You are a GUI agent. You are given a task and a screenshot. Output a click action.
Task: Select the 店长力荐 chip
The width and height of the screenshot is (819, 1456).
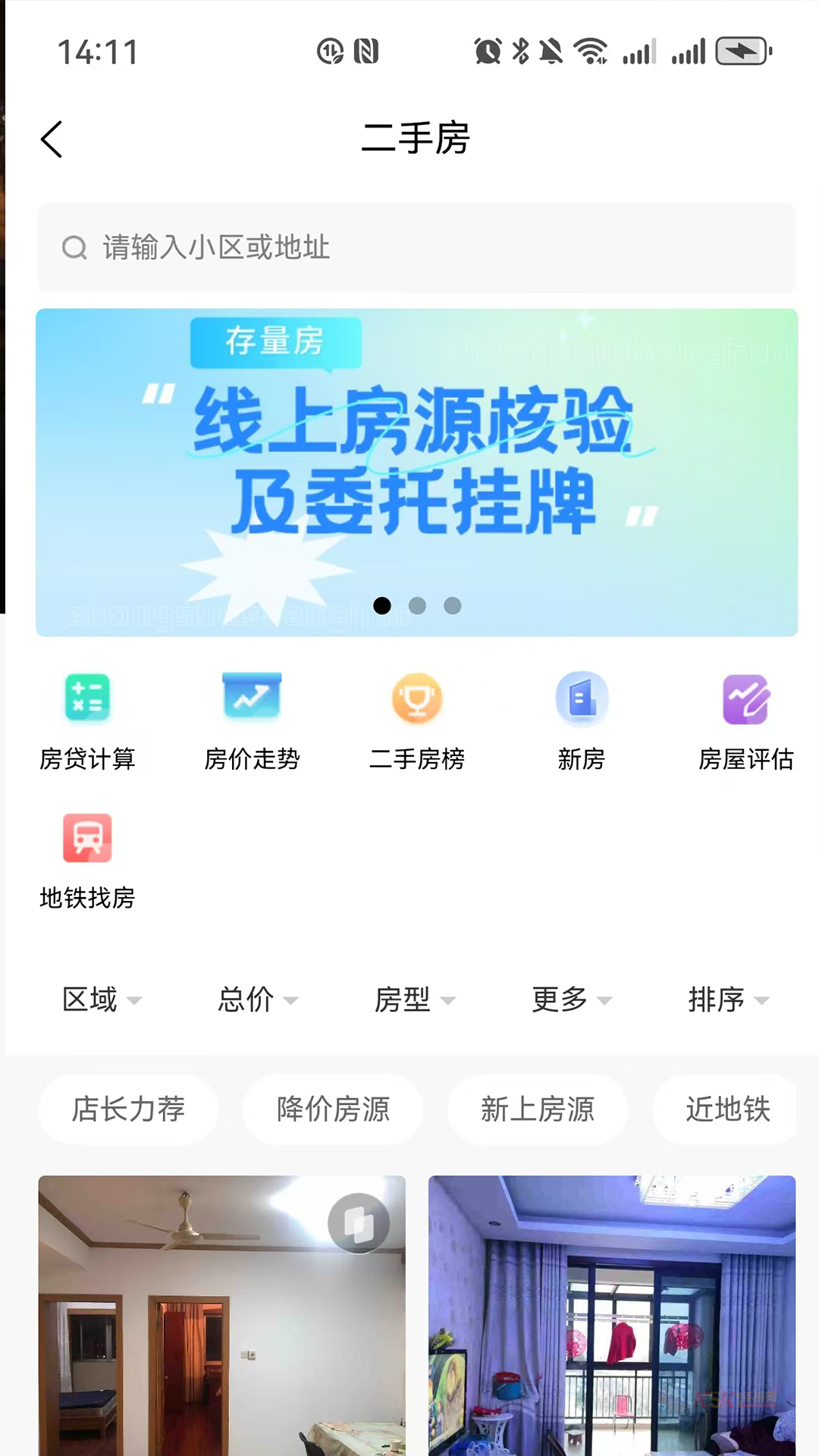[128, 1109]
